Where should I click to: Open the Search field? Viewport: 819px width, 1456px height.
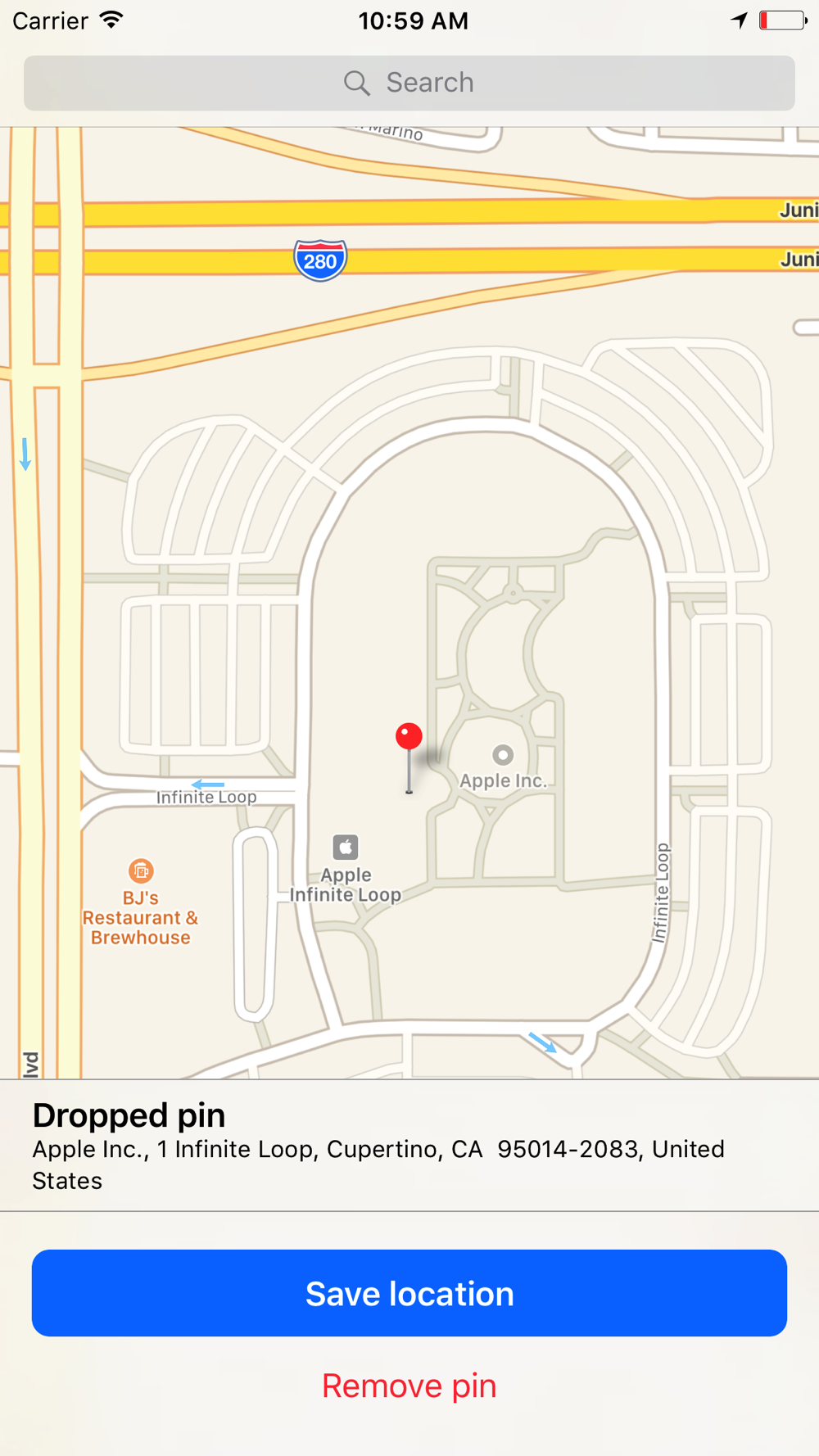pos(409,83)
